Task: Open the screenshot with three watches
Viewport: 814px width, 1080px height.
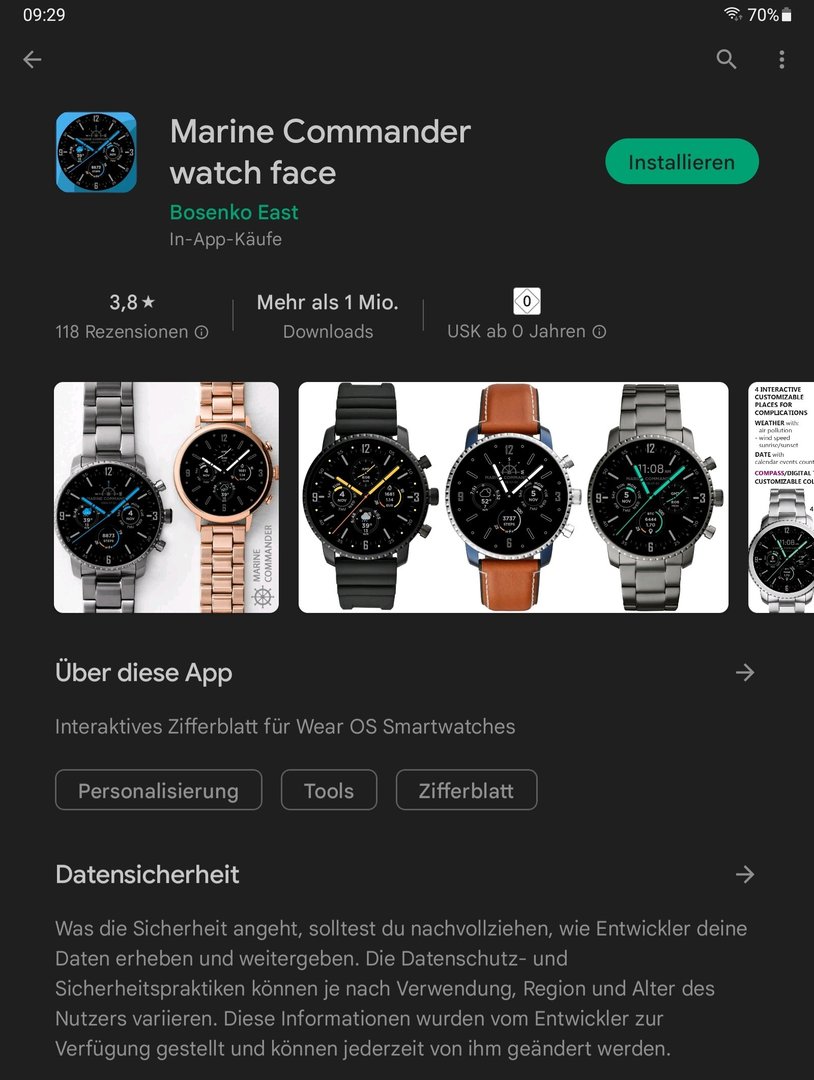Action: coord(513,497)
